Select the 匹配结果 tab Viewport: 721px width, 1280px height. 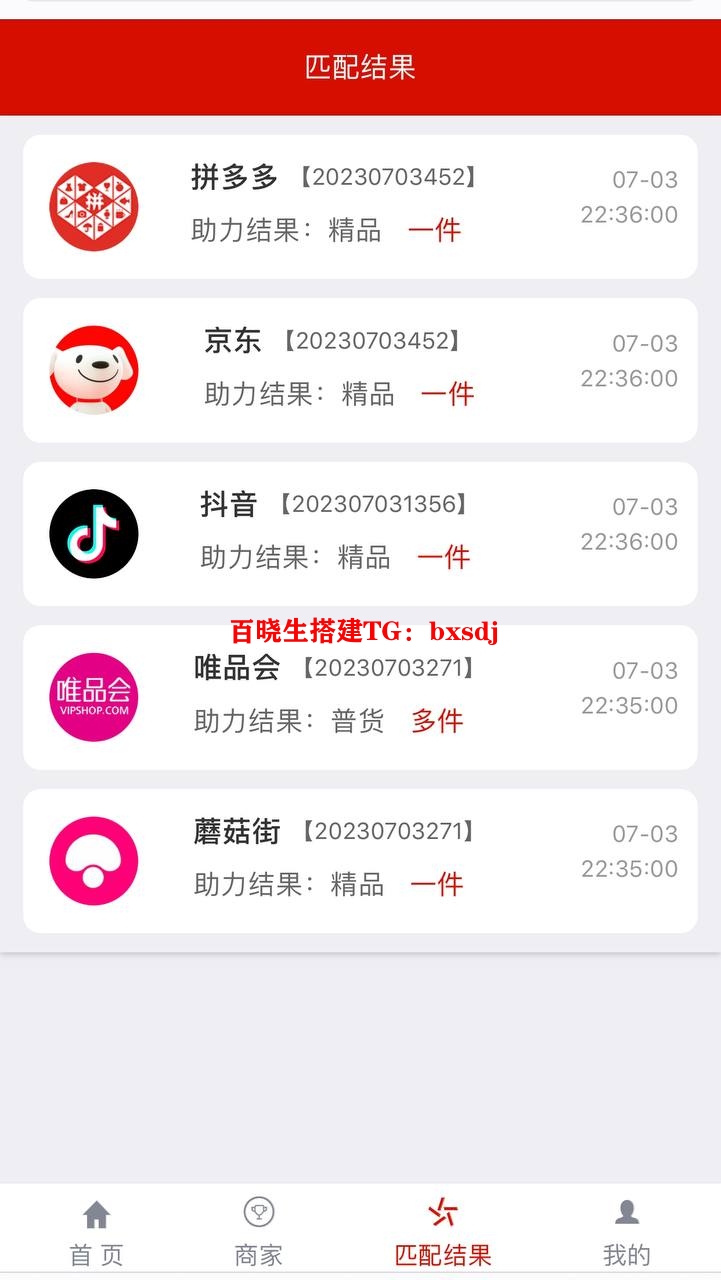coord(443,1233)
